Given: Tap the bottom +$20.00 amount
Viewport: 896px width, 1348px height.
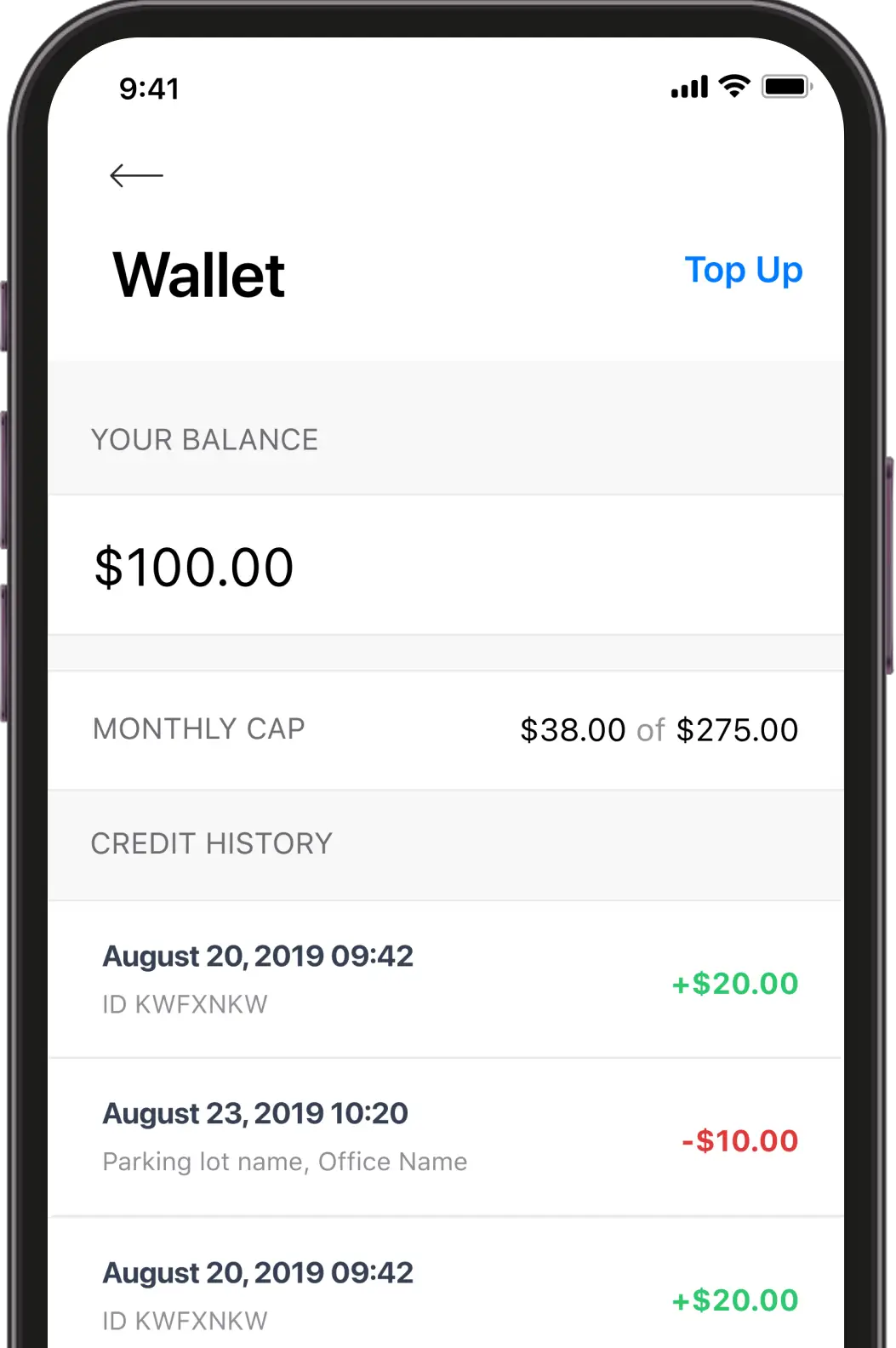Looking at the screenshot, I should click(733, 1299).
